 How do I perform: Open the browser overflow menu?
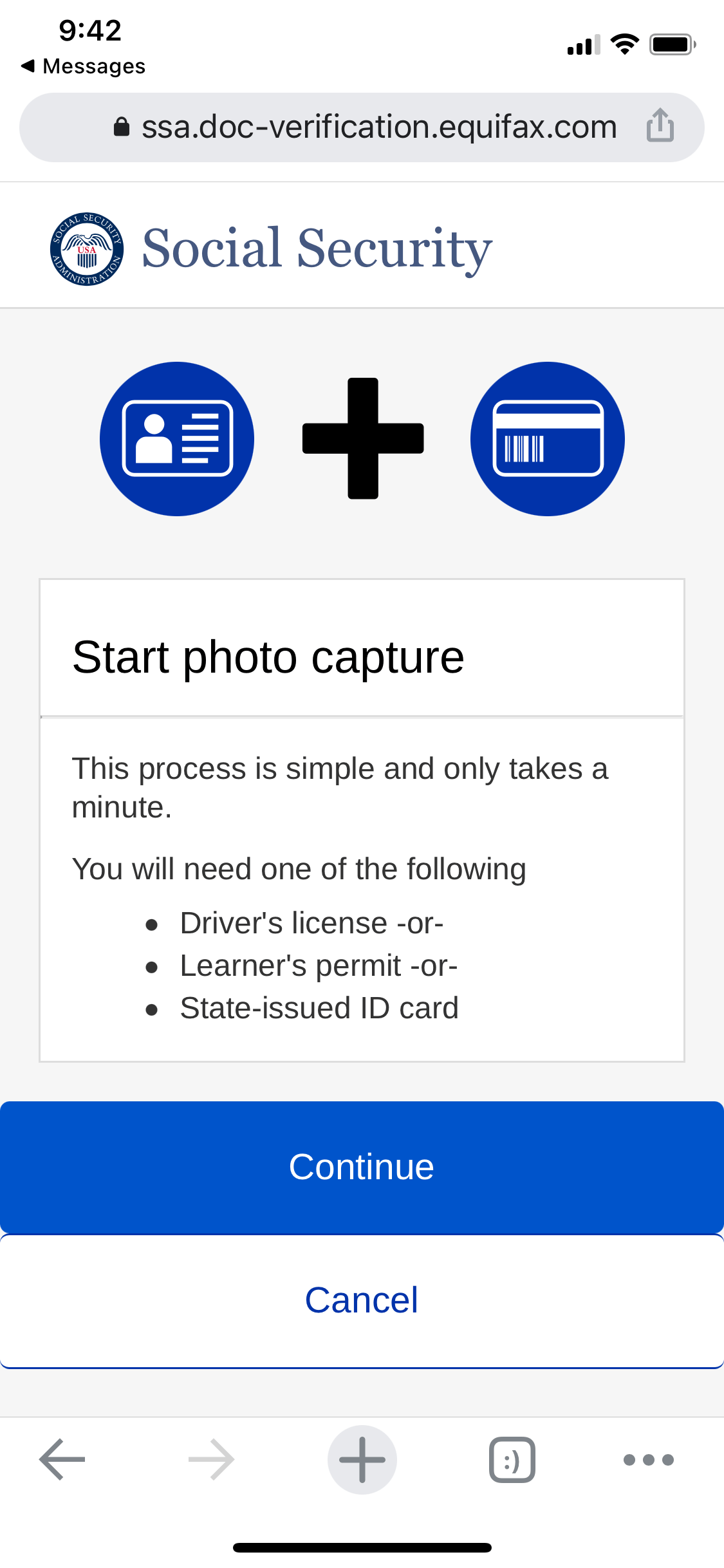pyautogui.click(x=648, y=1459)
